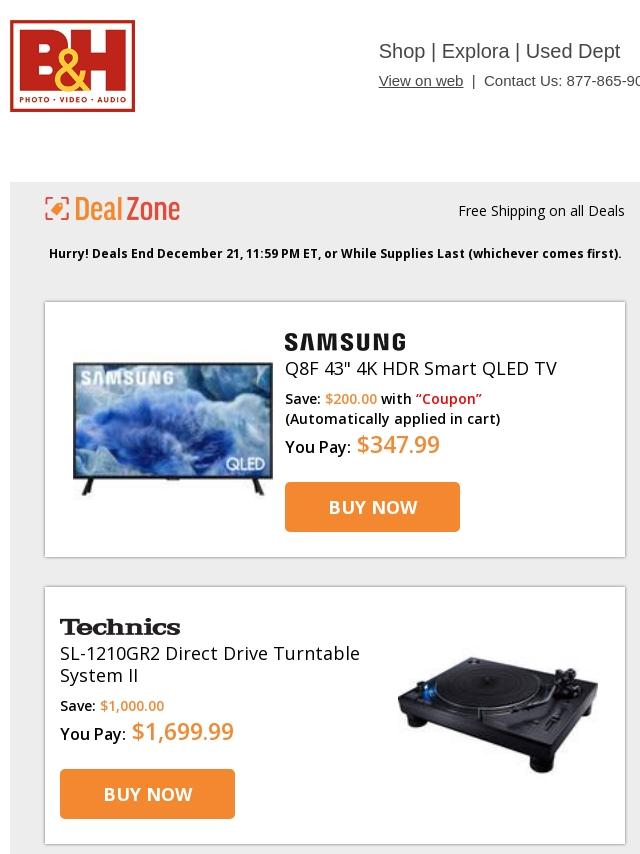Buy the Technics turntable now
The width and height of the screenshot is (640, 854).
click(x=147, y=794)
